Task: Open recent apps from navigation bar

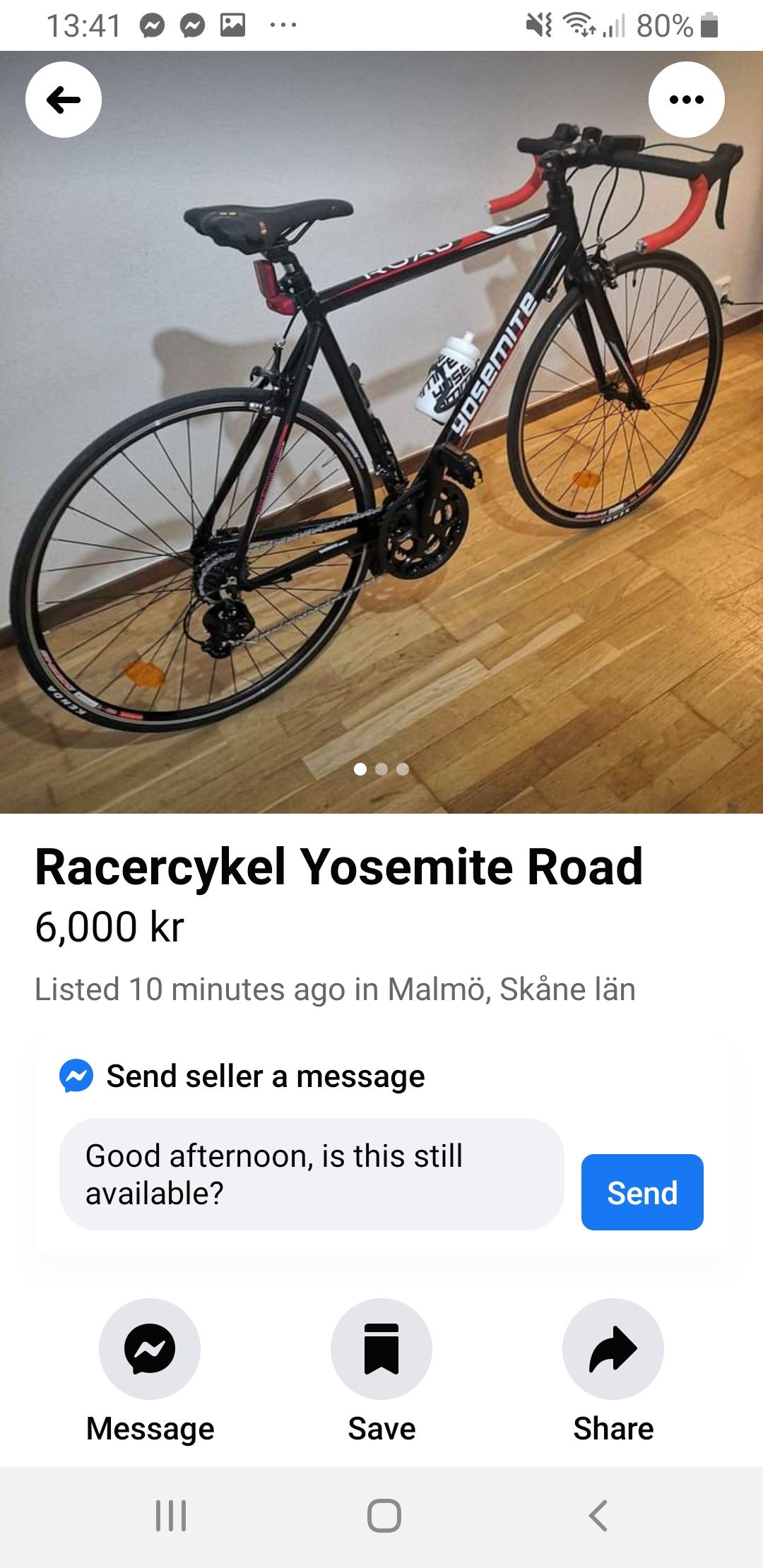Action: tap(171, 1515)
